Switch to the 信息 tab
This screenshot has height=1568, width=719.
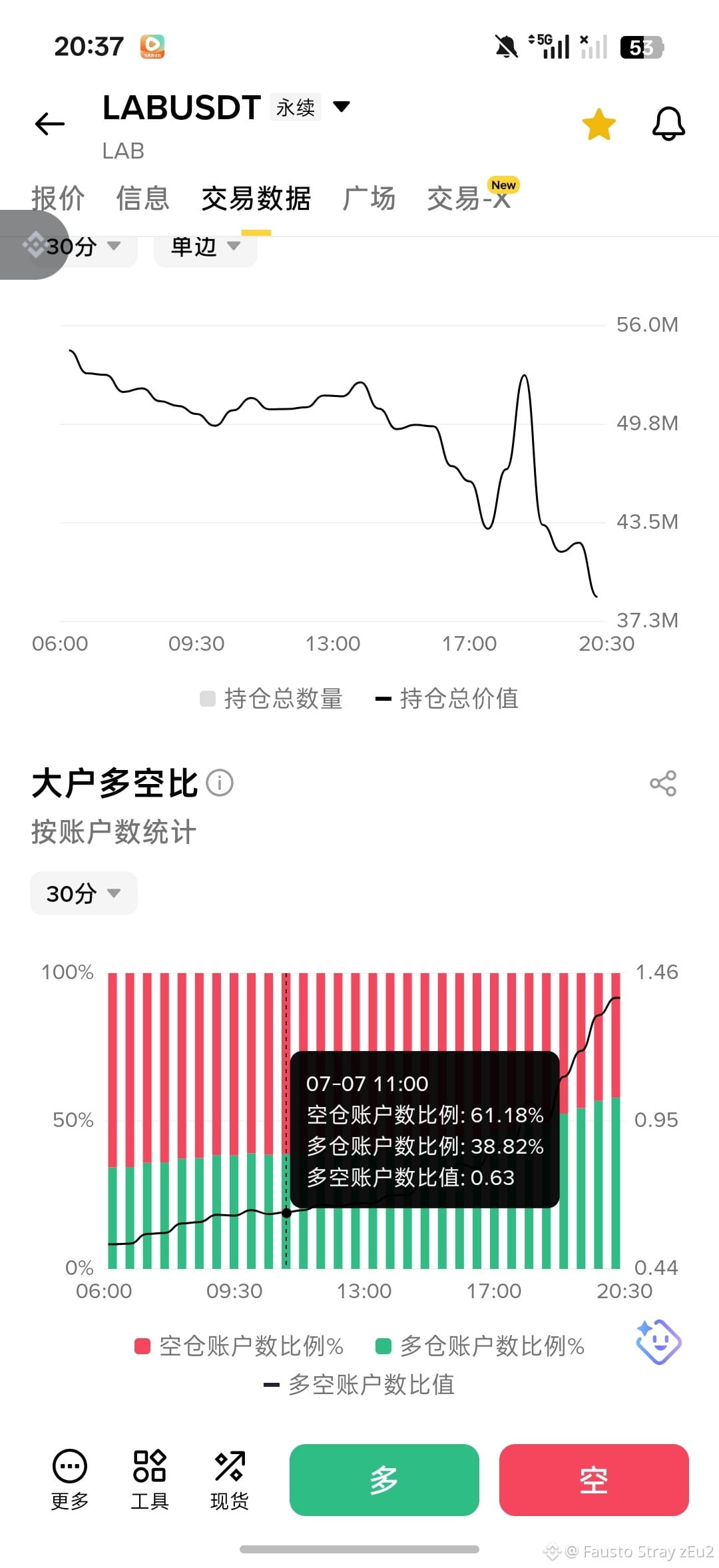pyautogui.click(x=143, y=198)
